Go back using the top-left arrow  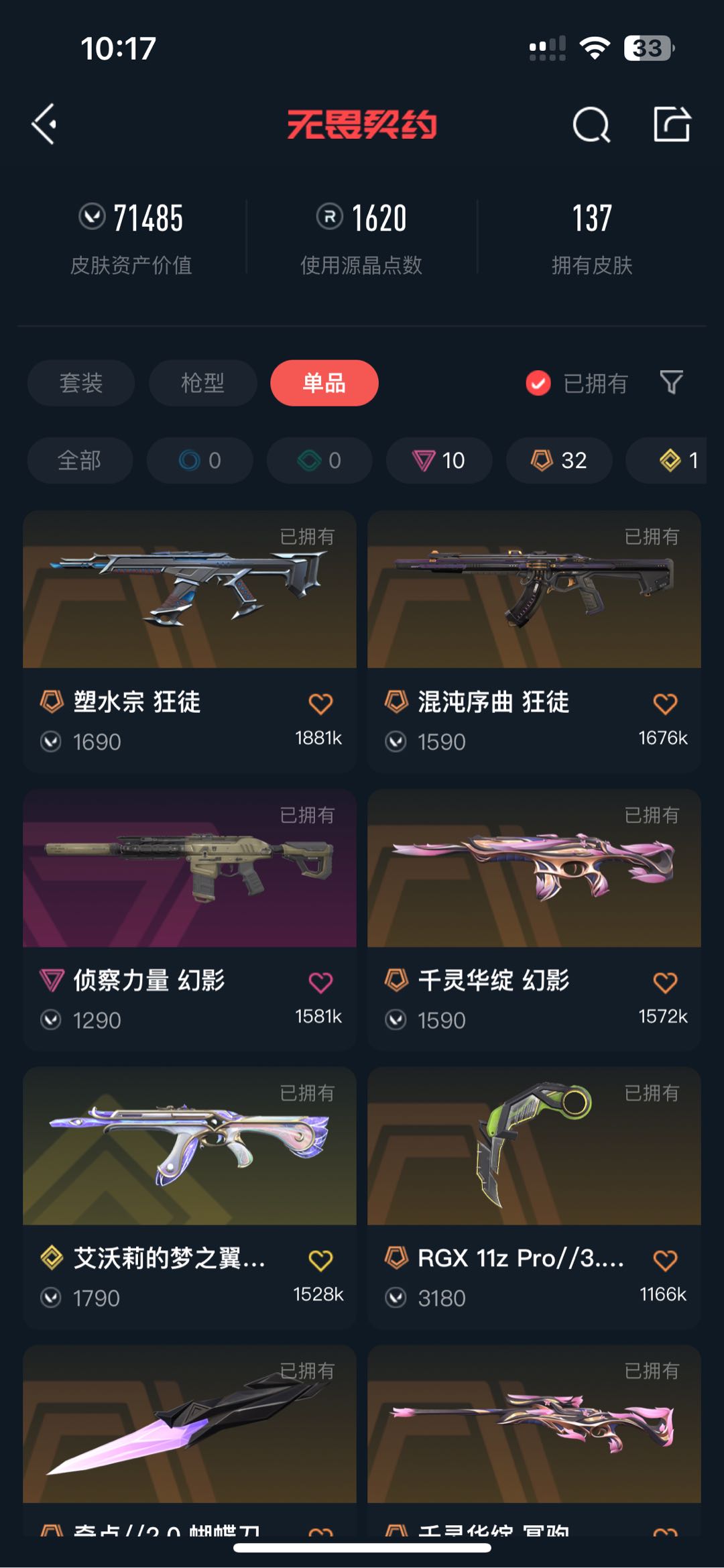tap(44, 124)
